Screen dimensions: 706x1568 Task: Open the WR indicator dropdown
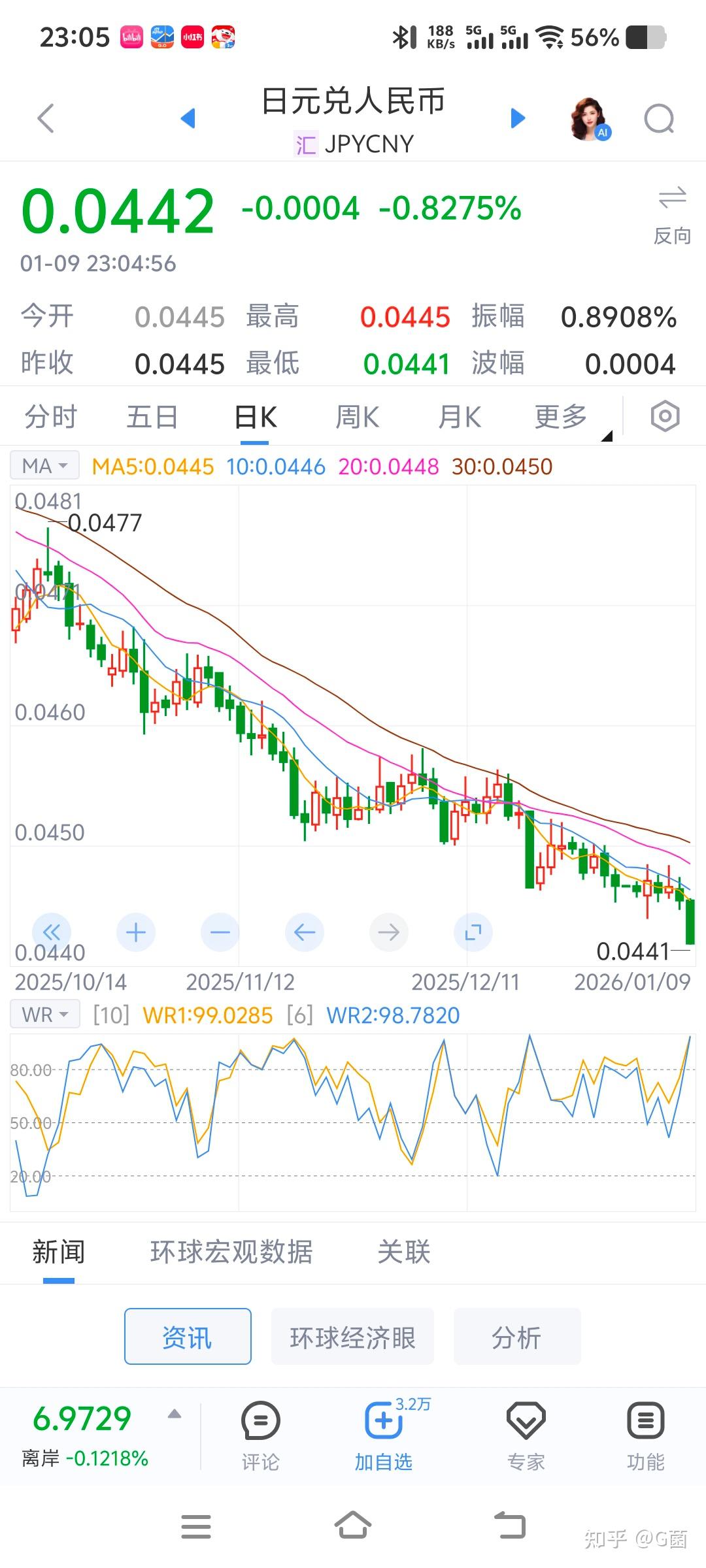click(44, 1015)
